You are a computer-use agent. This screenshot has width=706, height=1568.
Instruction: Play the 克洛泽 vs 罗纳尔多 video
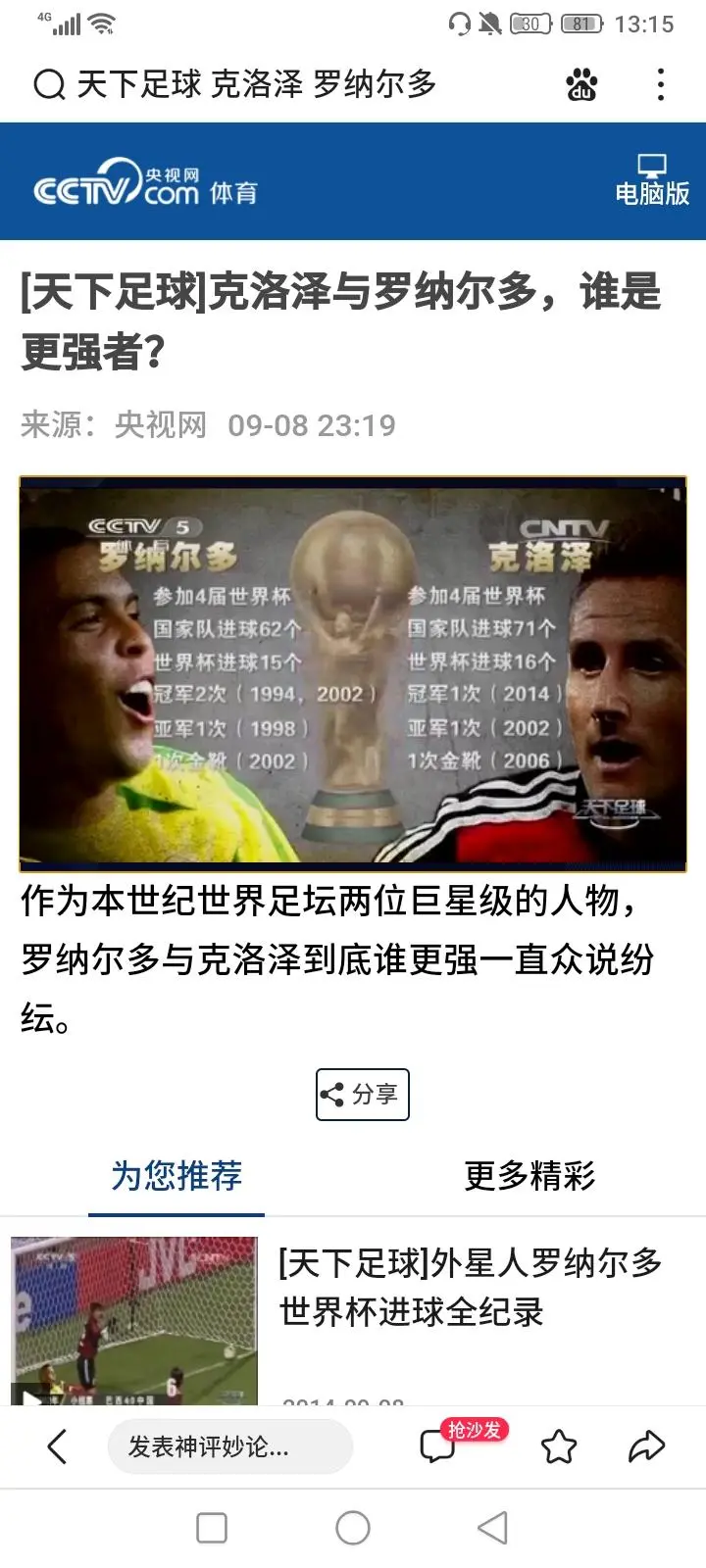click(353, 674)
